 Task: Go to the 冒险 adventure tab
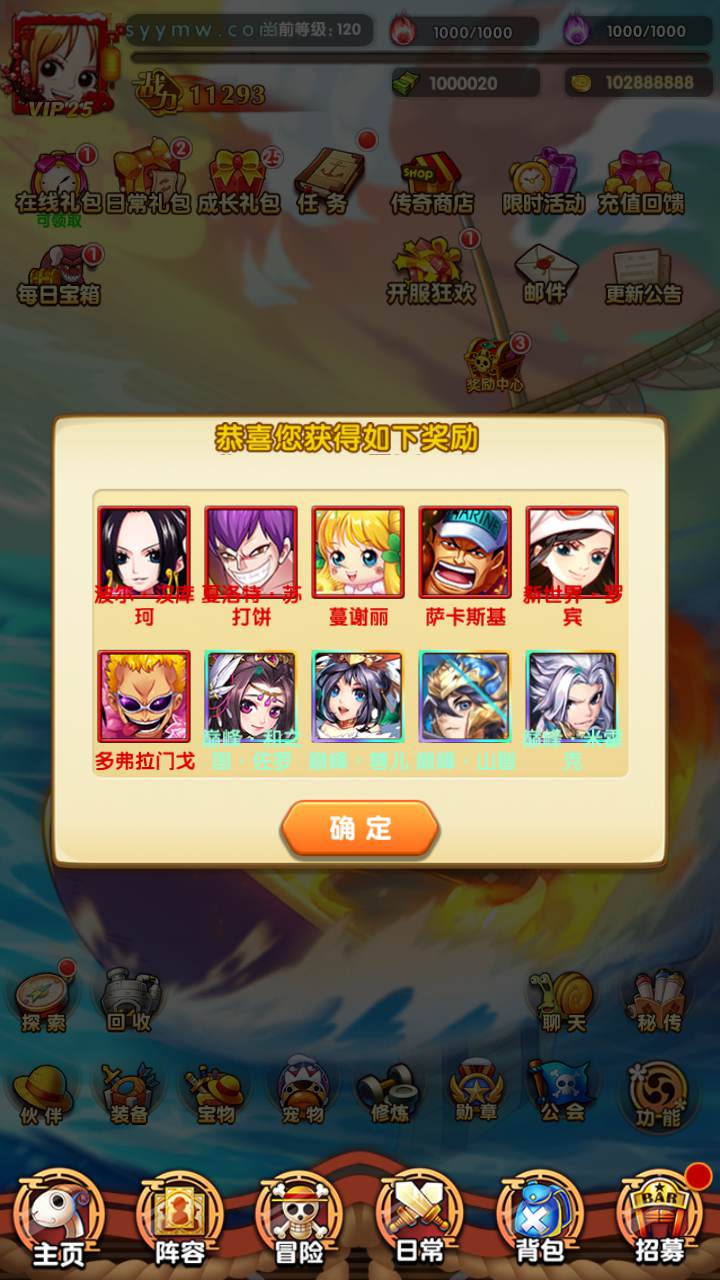pyautogui.click(x=299, y=1220)
